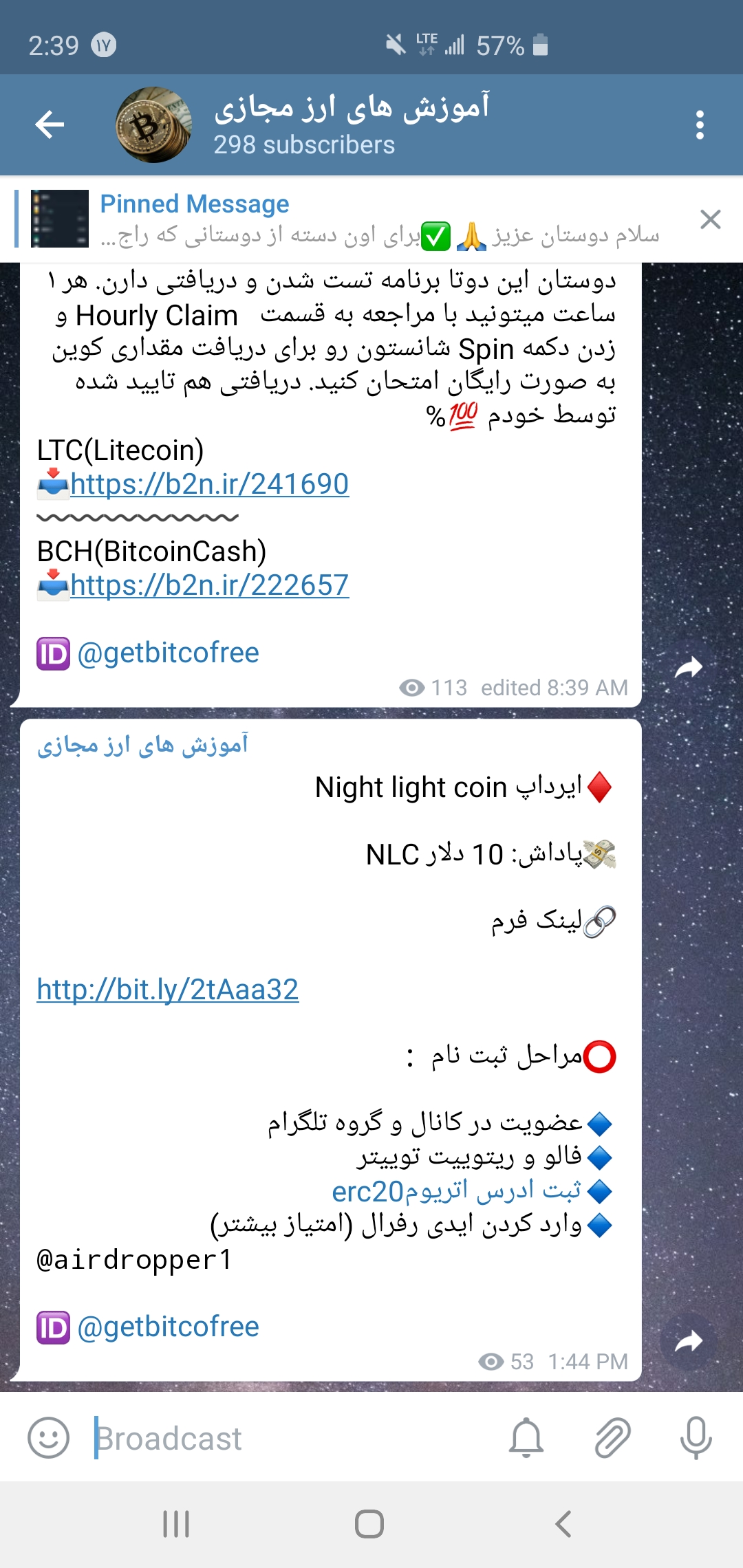
Task: Open the bit.ly/2tAaa32 form link
Action: point(168,990)
